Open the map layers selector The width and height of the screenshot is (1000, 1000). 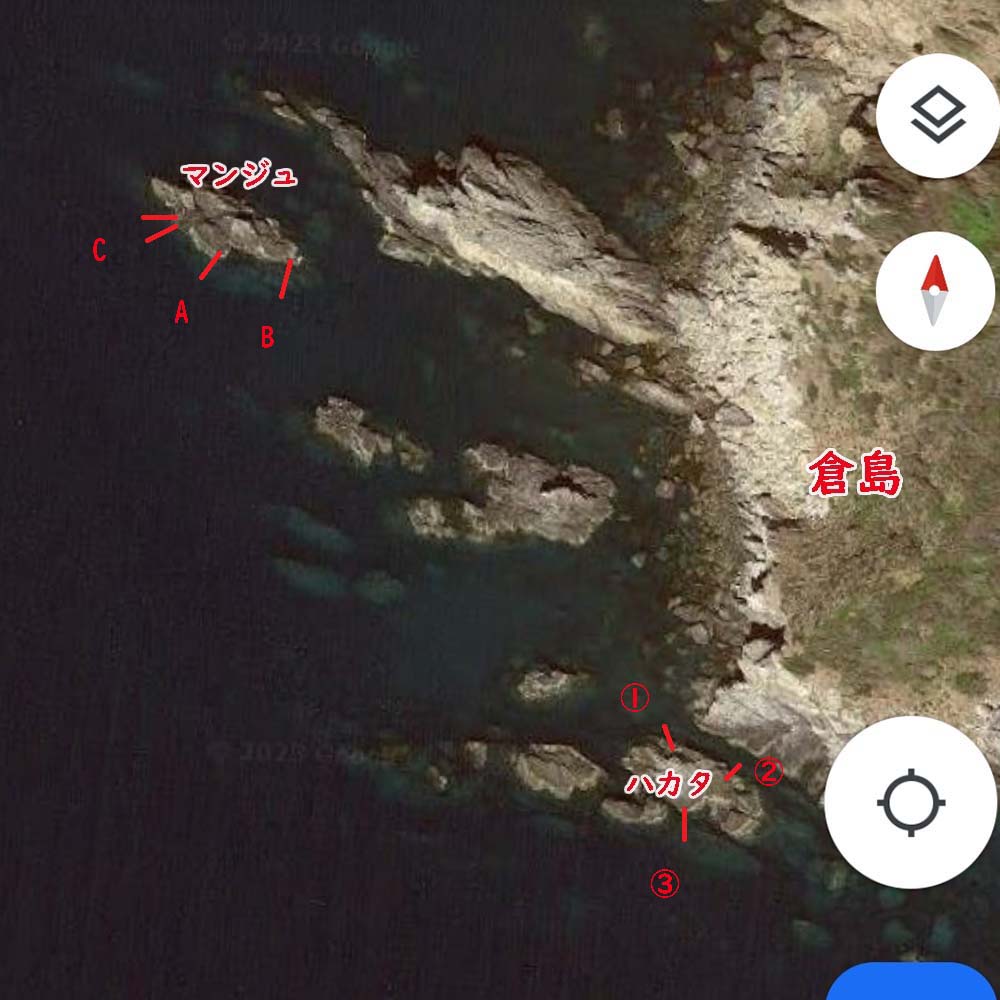937,116
